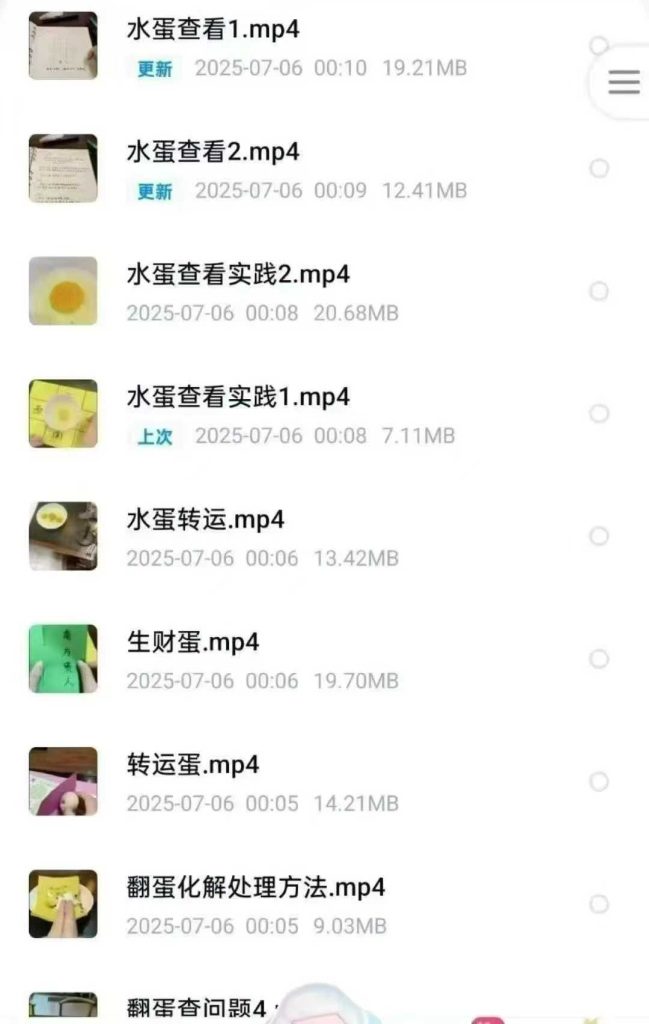Open 翻蛋化解处理方法.mp4
The width and height of the screenshot is (649, 1024).
click(256, 887)
